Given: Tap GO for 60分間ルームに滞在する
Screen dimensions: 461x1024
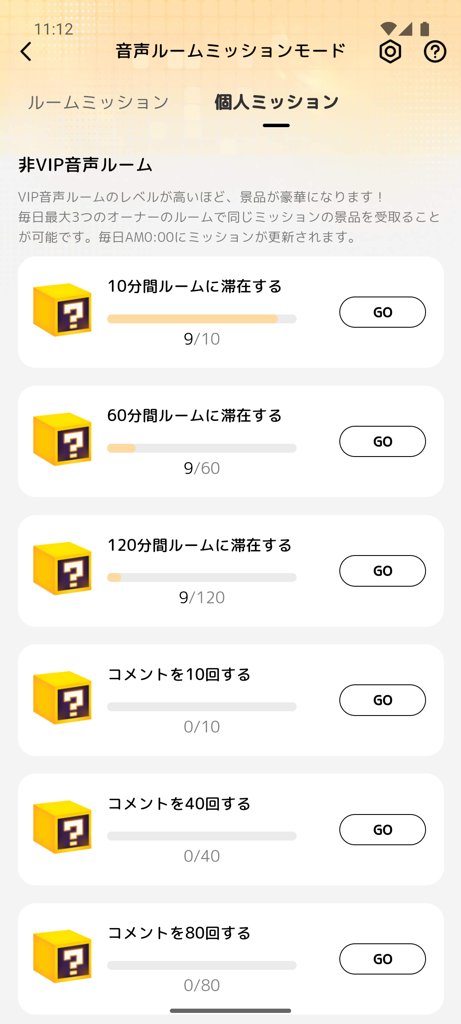Looking at the screenshot, I should point(383,441).
